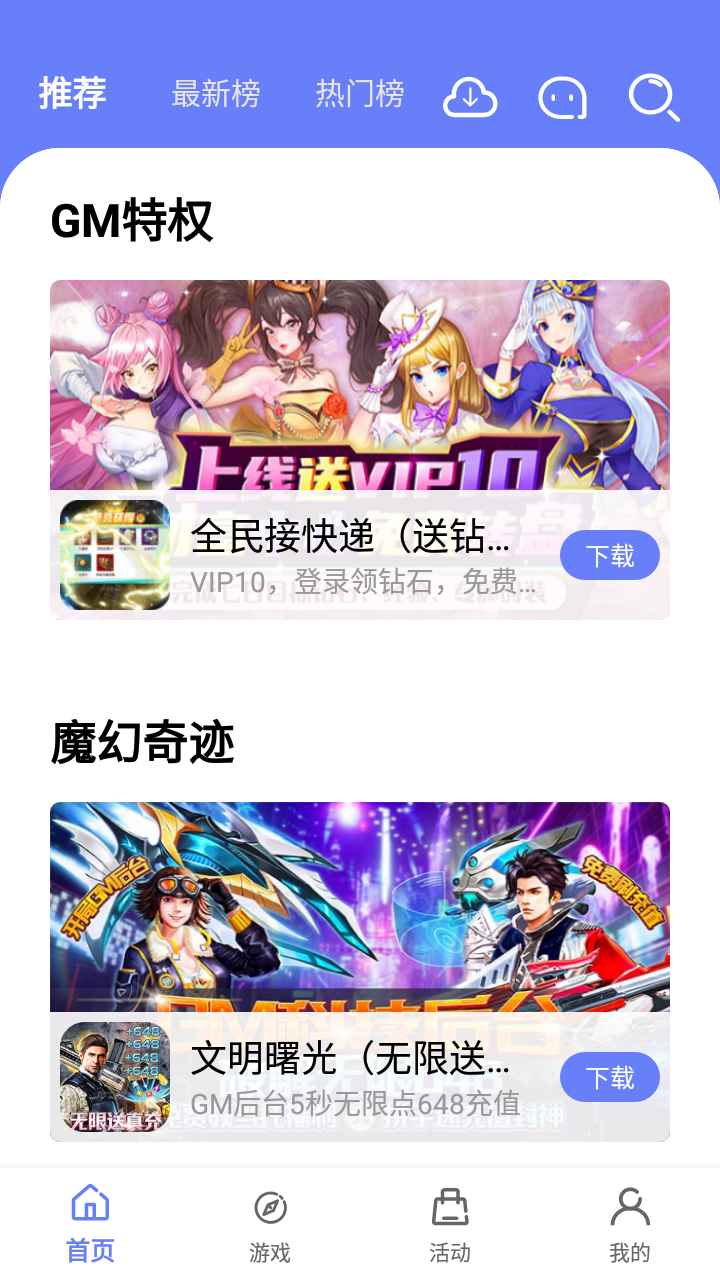Download 全民接快递 game
720x1280 pixels.
tap(609, 556)
